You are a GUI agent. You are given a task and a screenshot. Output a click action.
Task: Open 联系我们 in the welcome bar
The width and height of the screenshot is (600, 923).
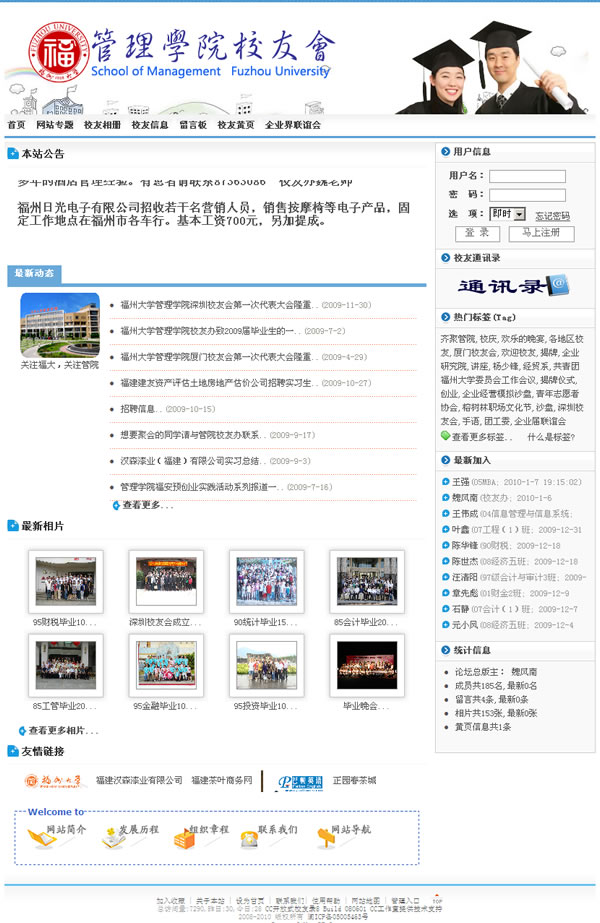(277, 829)
